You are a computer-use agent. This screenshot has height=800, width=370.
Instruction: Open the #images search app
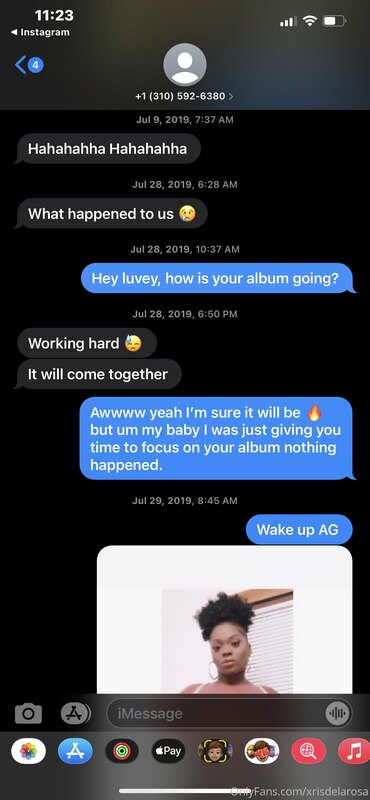point(308,751)
